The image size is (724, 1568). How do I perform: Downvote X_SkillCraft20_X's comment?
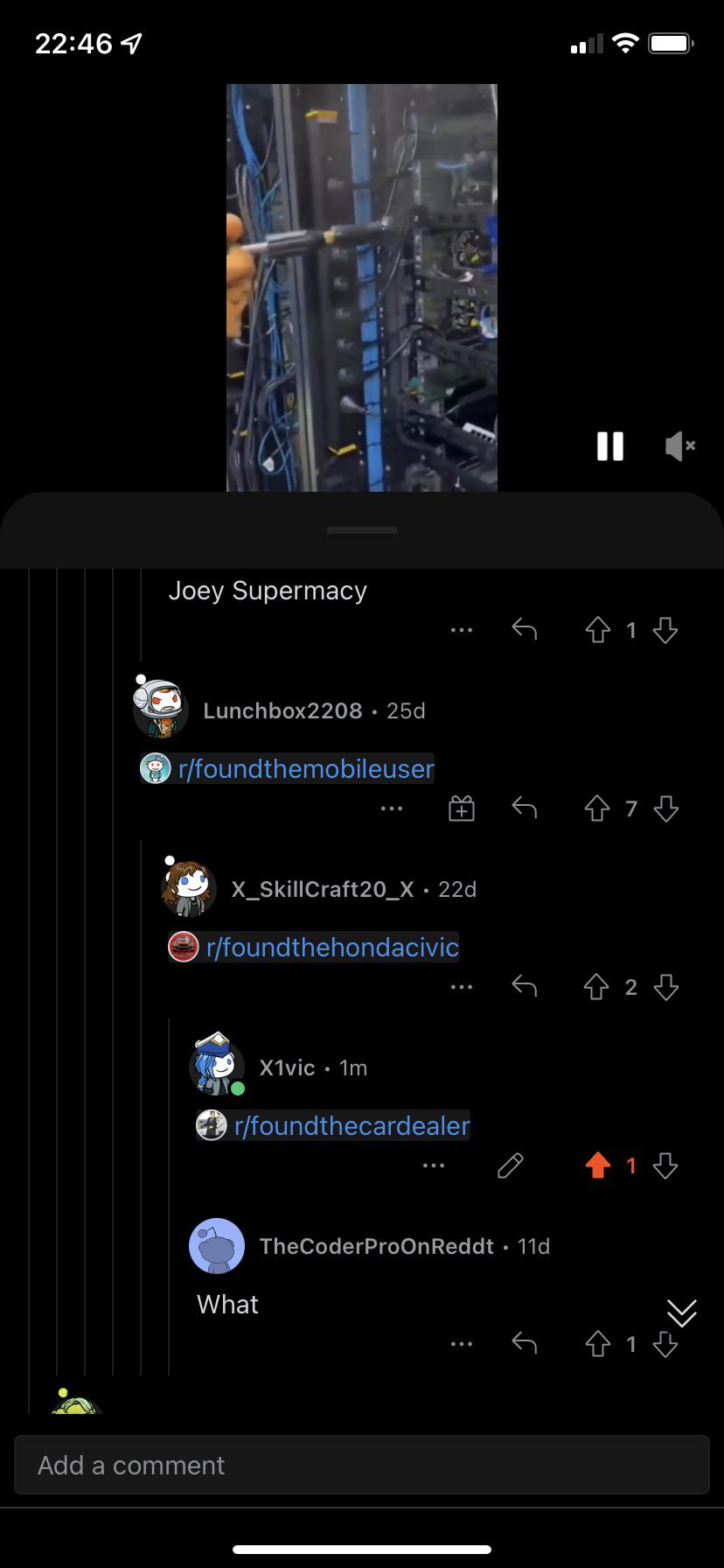pos(665,987)
